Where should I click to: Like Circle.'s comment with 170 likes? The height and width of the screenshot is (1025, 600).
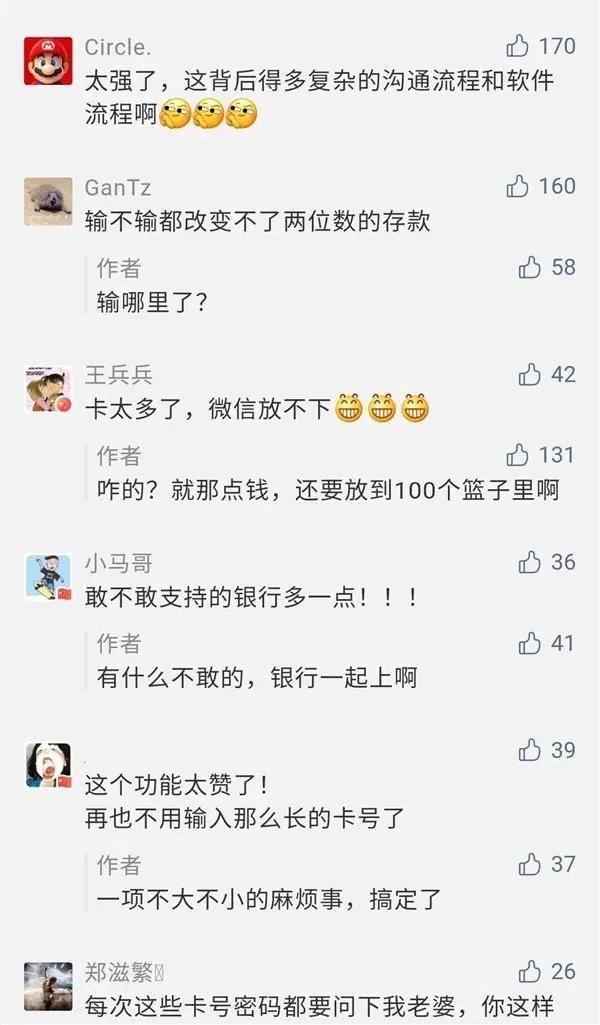518,45
